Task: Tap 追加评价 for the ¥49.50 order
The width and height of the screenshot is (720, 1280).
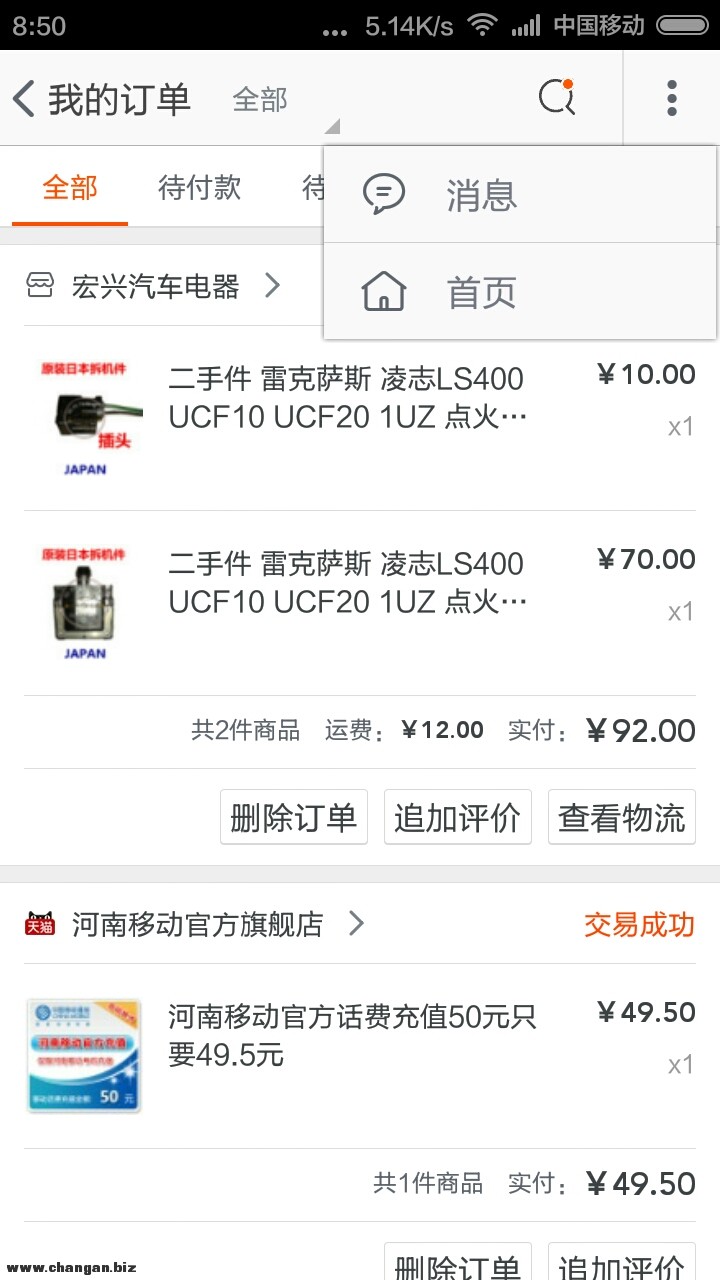Action: coord(621,1264)
